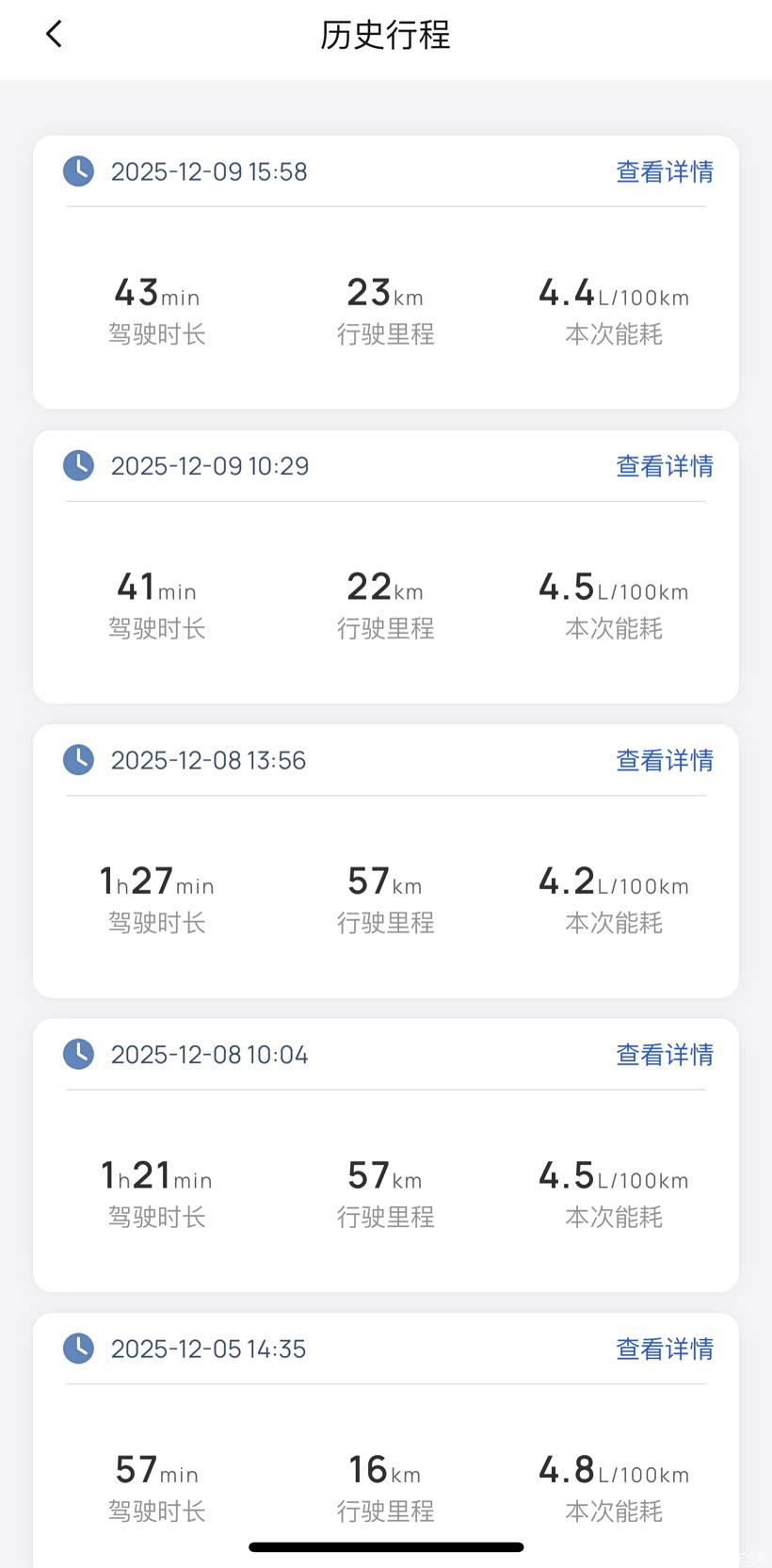The image size is (772, 1568).
Task: Tap 查看详情 on 2025-12-08 13:56 trip
Action: [x=664, y=761]
